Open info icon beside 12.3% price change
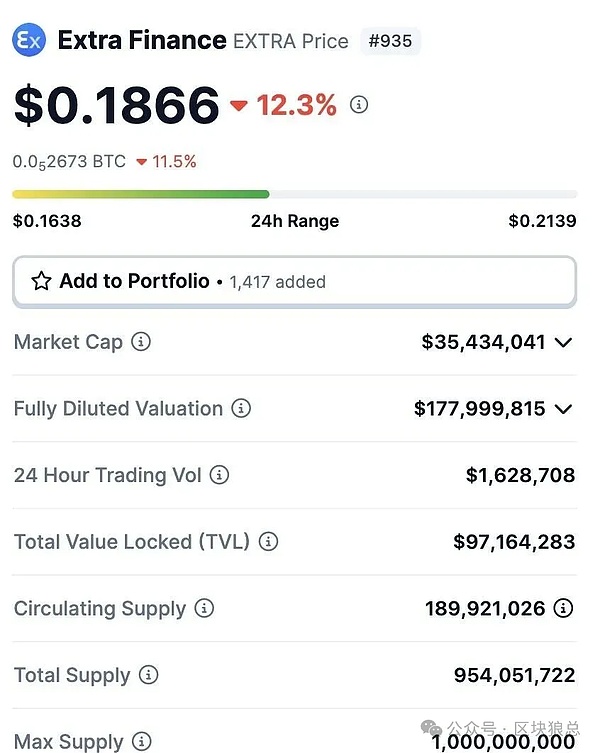Image resolution: width=600 pixels, height=753 pixels. [359, 104]
